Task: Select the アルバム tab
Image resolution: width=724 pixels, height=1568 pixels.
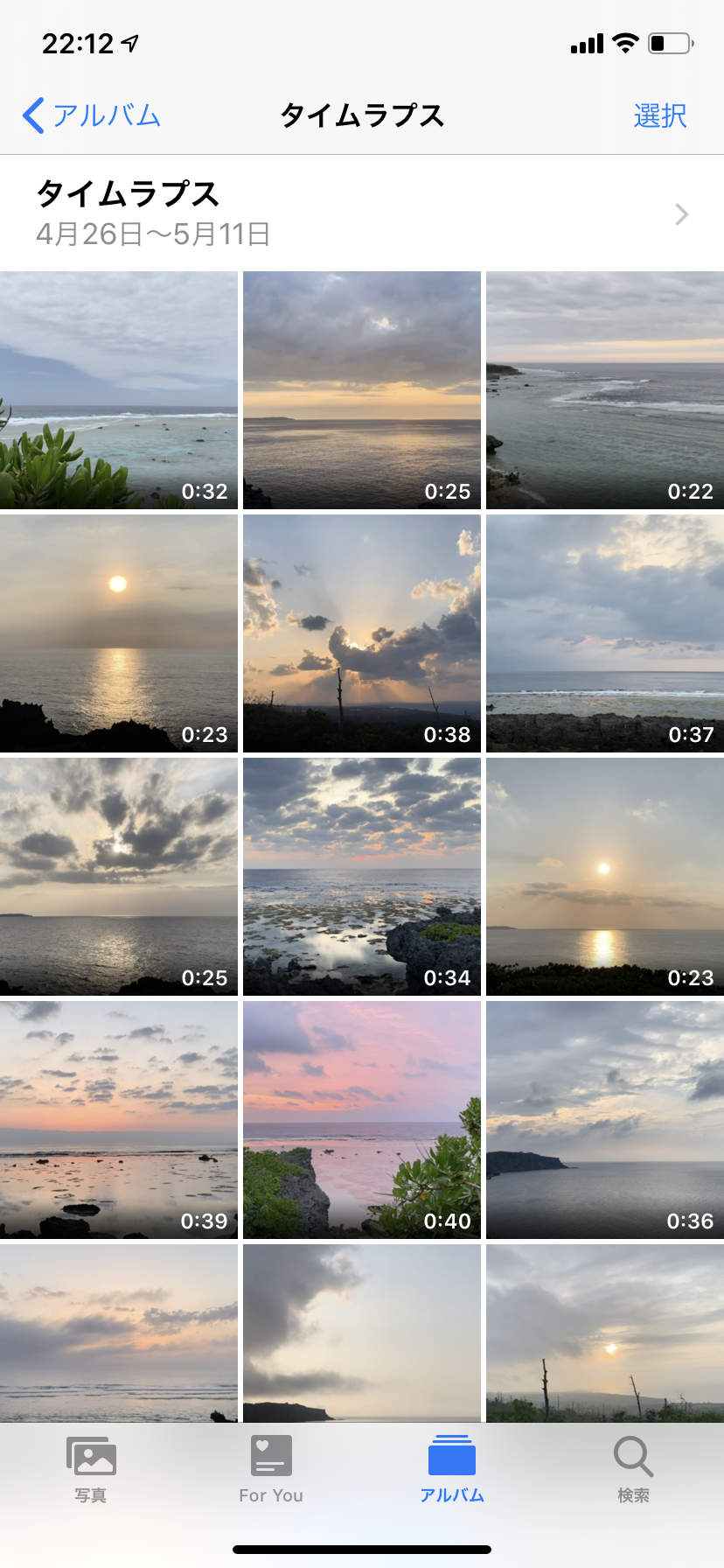Action: click(452, 1470)
